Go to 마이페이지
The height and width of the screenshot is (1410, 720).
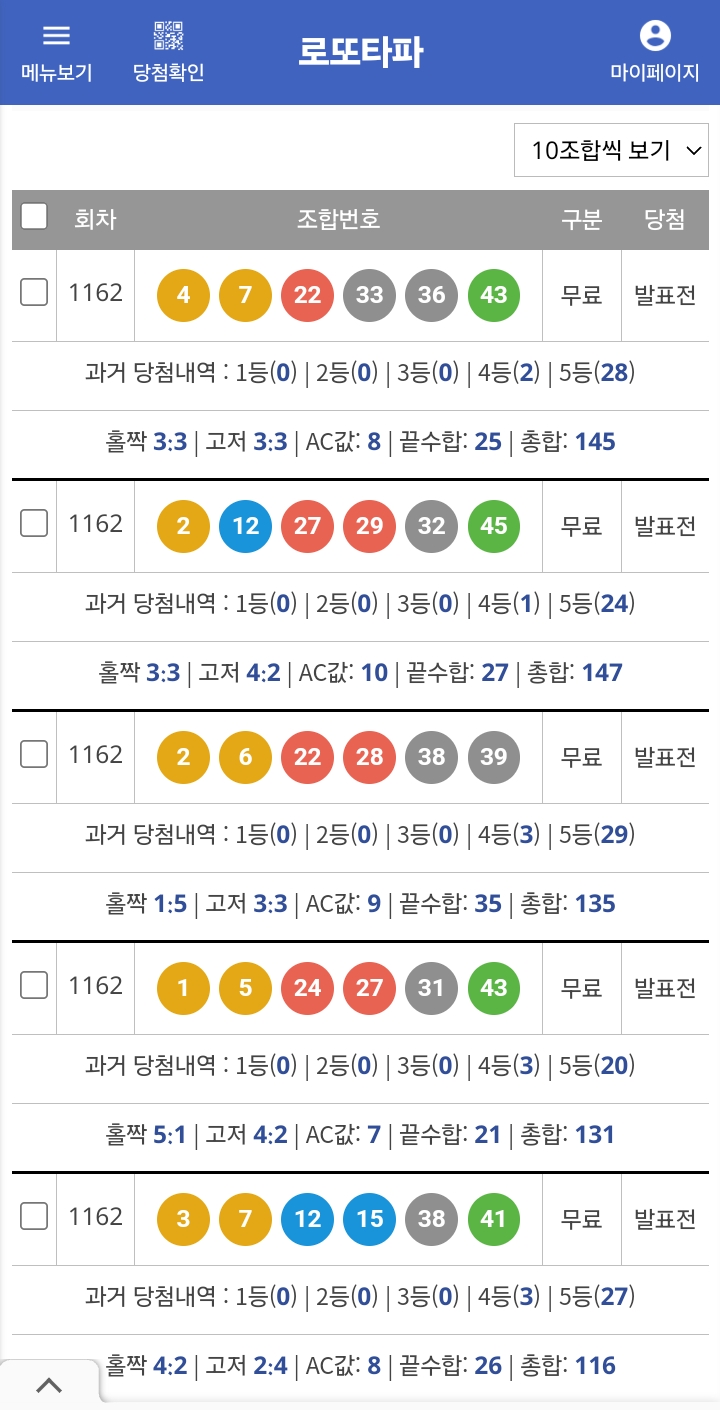pos(655,53)
